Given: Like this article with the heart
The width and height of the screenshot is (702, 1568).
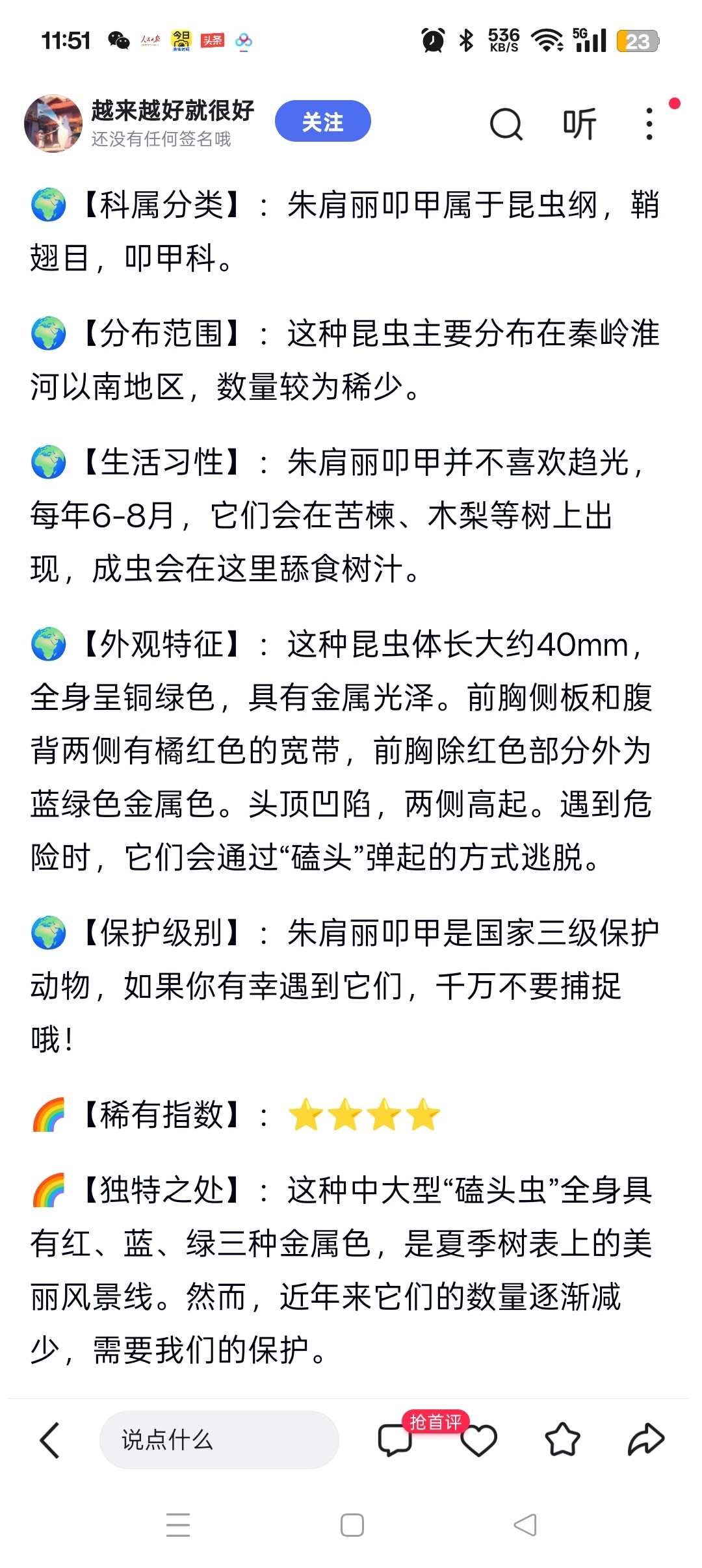Looking at the screenshot, I should tap(479, 1440).
